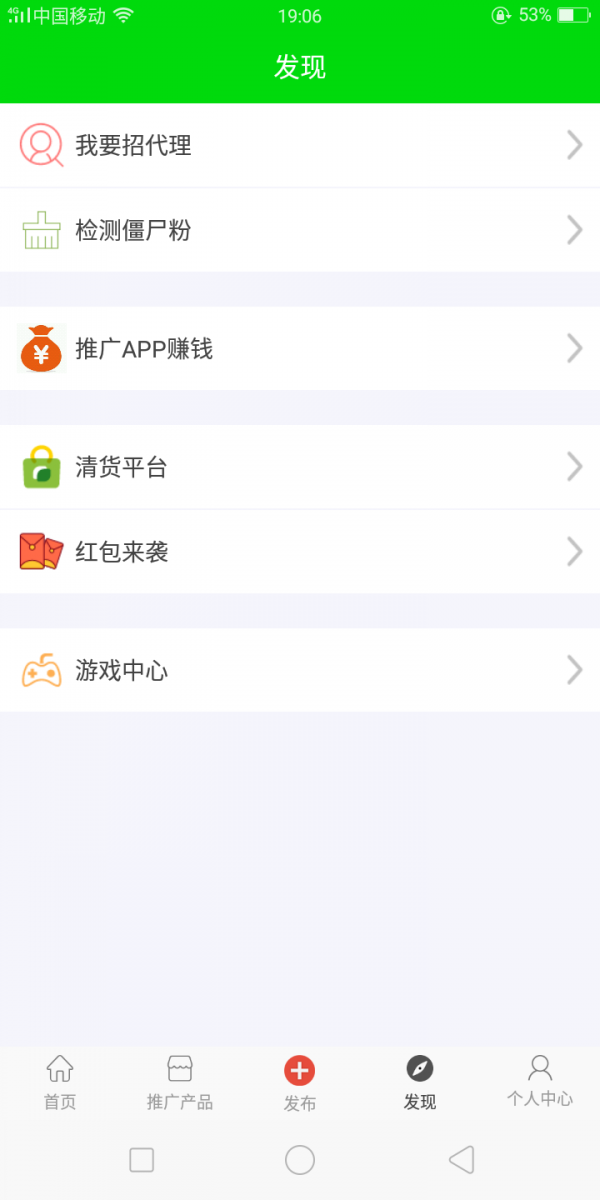Open the 我要招代理 row
The height and width of the screenshot is (1200, 600).
point(300,146)
